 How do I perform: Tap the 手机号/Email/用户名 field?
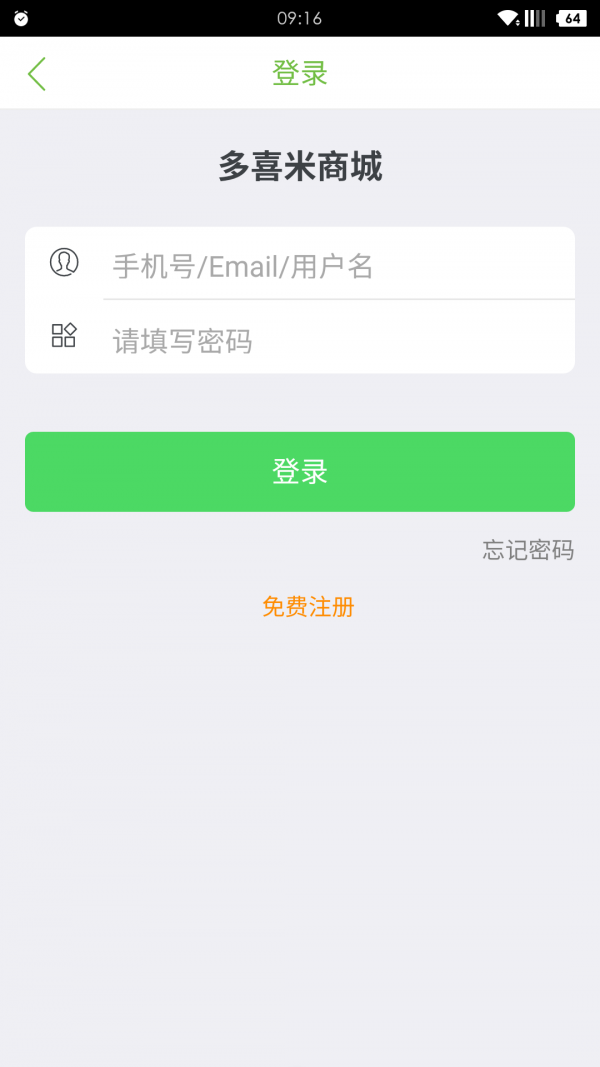(339, 265)
